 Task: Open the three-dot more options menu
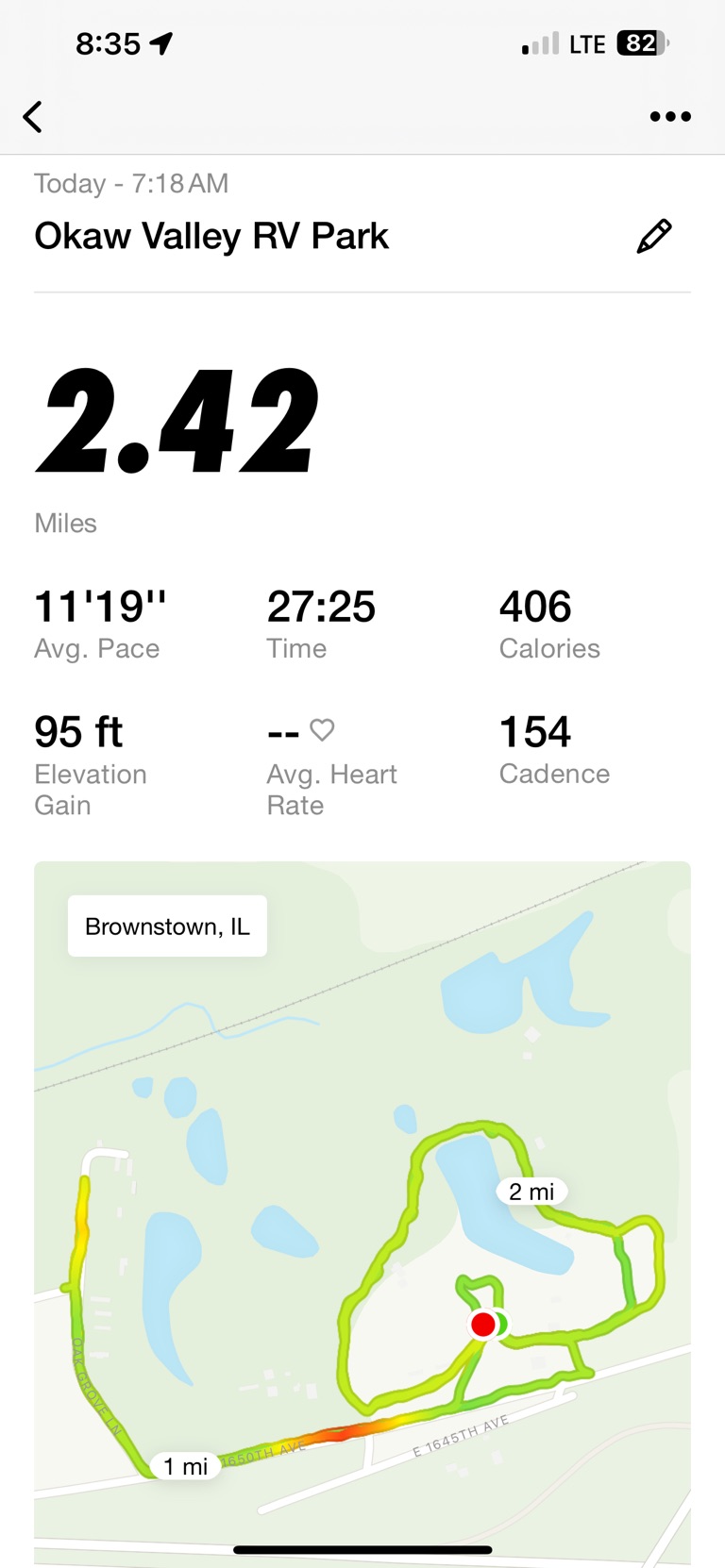tap(670, 117)
